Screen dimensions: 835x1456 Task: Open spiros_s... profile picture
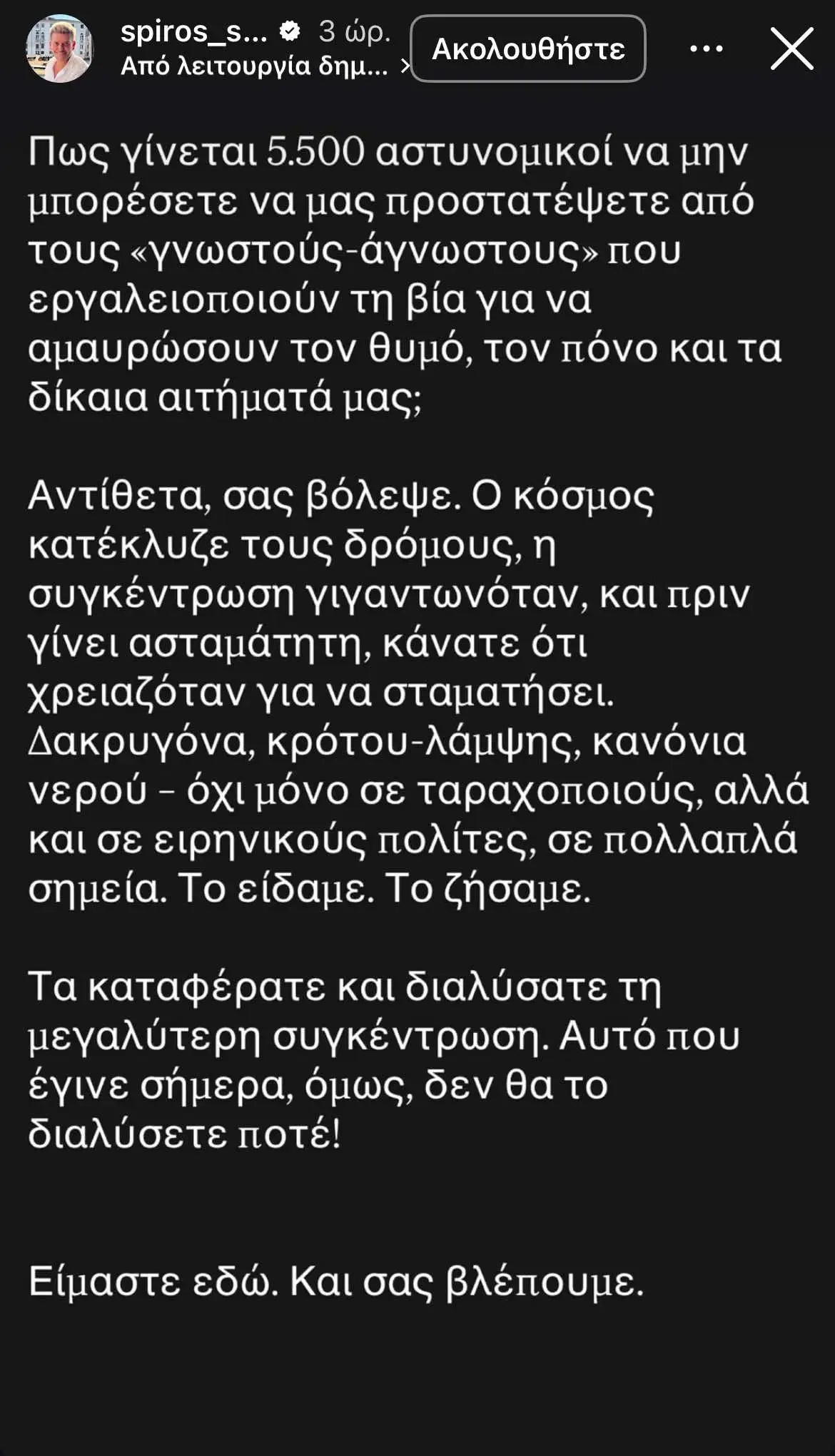pyautogui.click(x=59, y=49)
